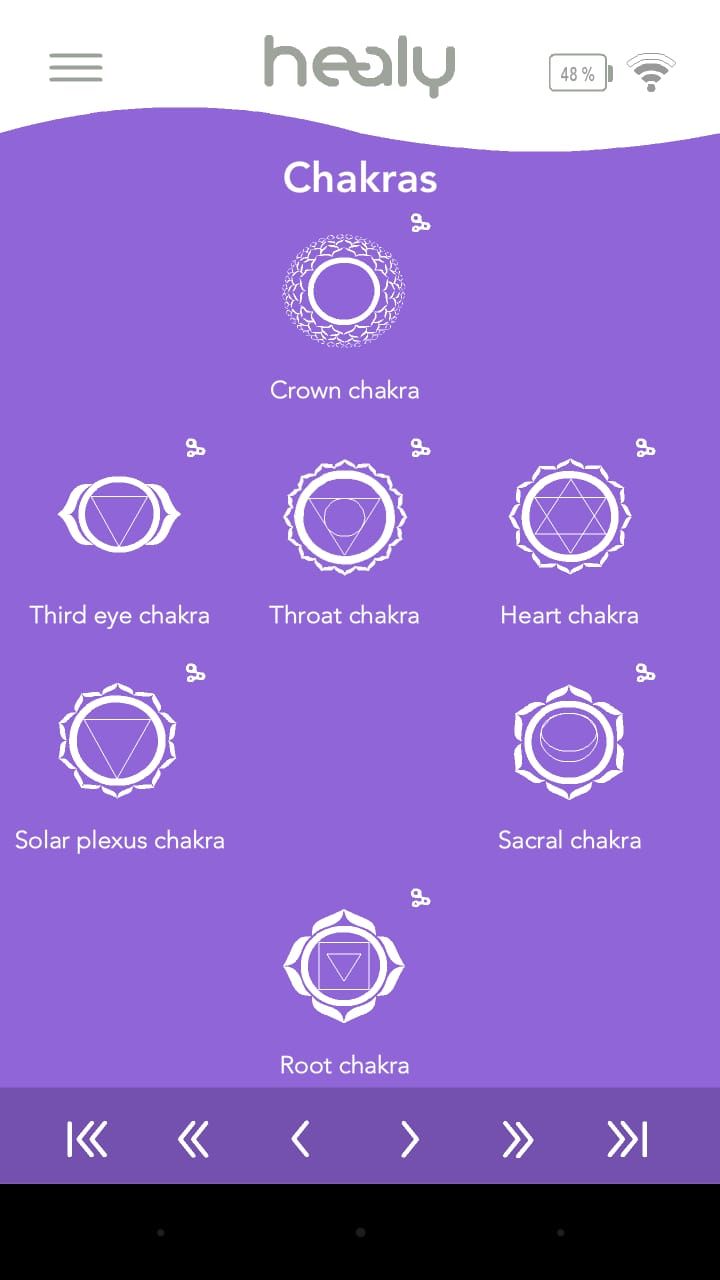720x1280 pixels.
Task: Open the hamburger menu
Action: [x=76, y=67]
